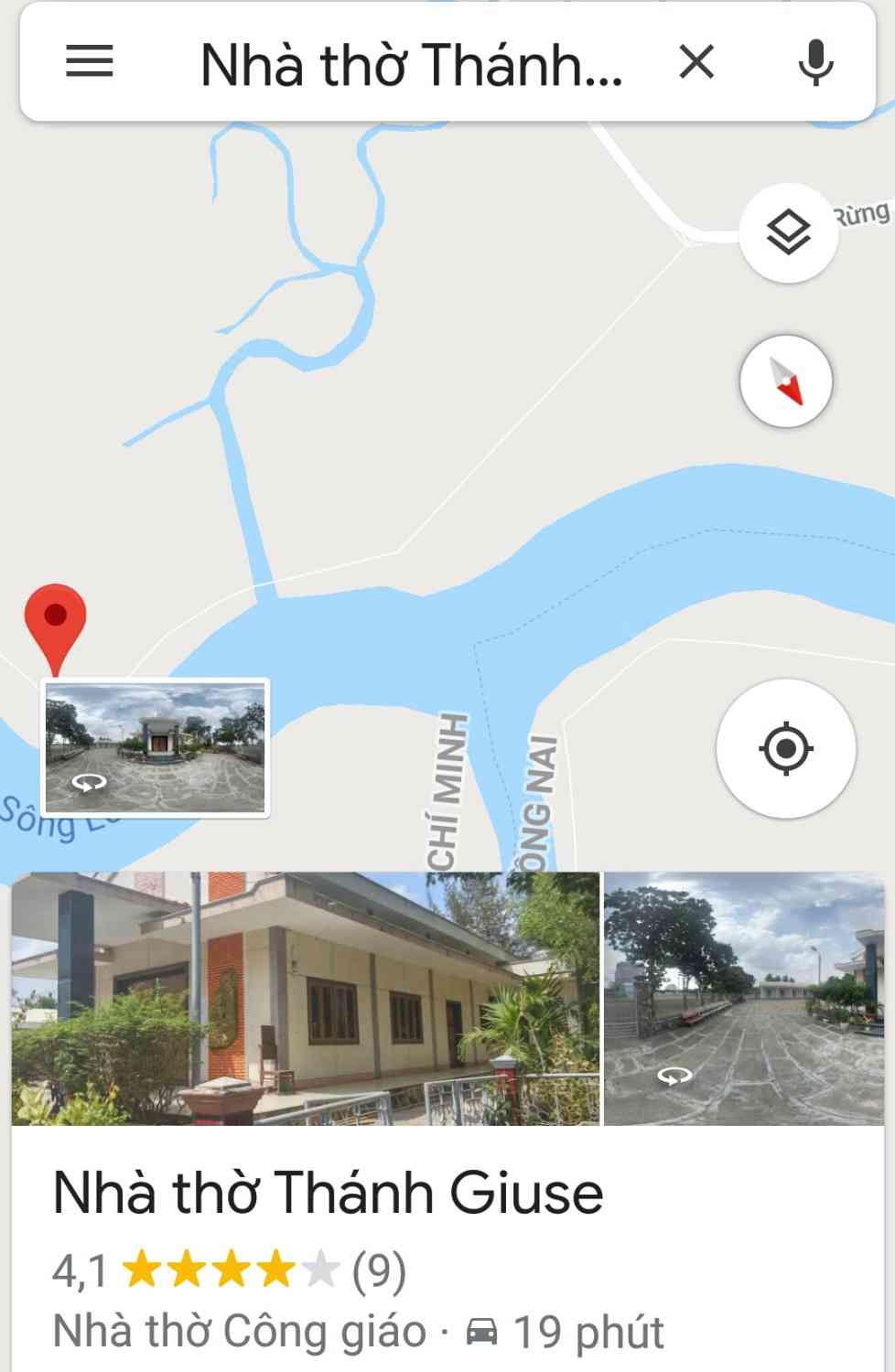Reset map orientation with the compass
The width and height of the screenshot is (895, 1372).
(786, 382)
